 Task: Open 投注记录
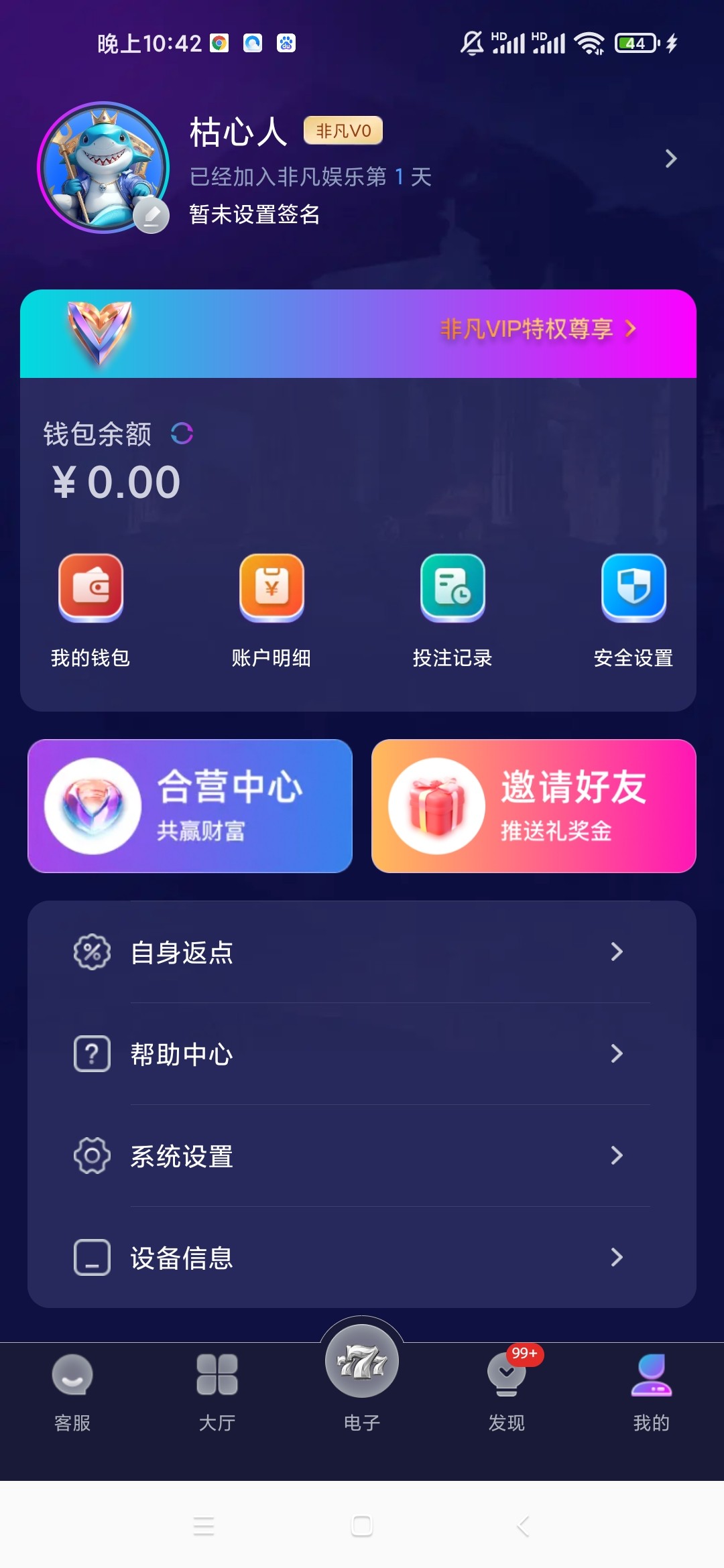[x=452, y=610]
